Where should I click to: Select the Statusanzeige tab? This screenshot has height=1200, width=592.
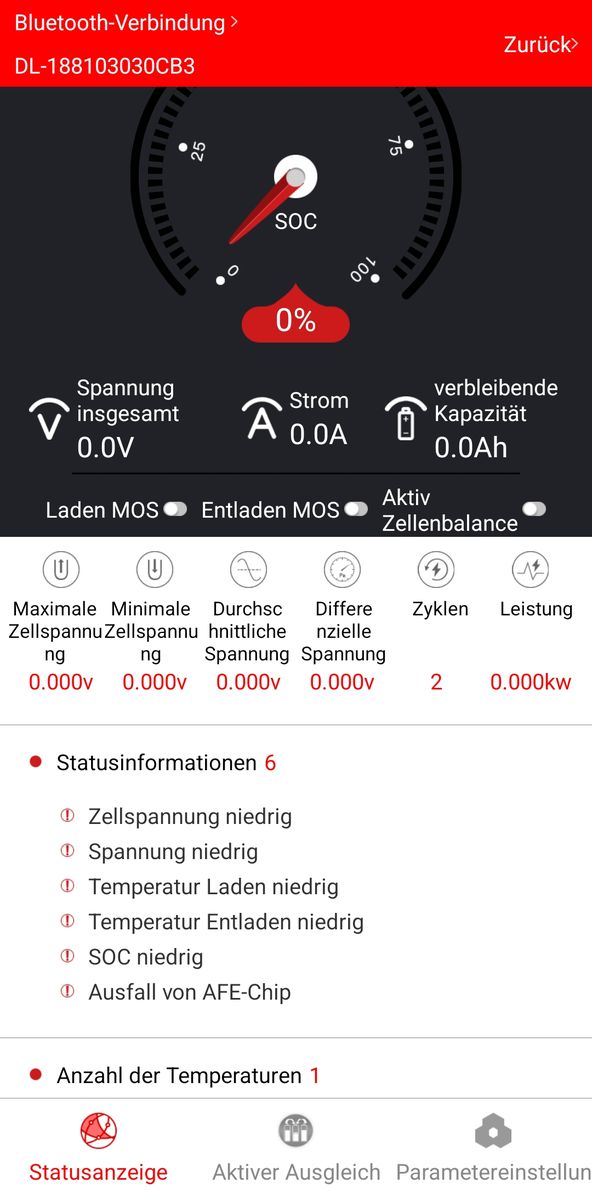(x=98, y=1149)
